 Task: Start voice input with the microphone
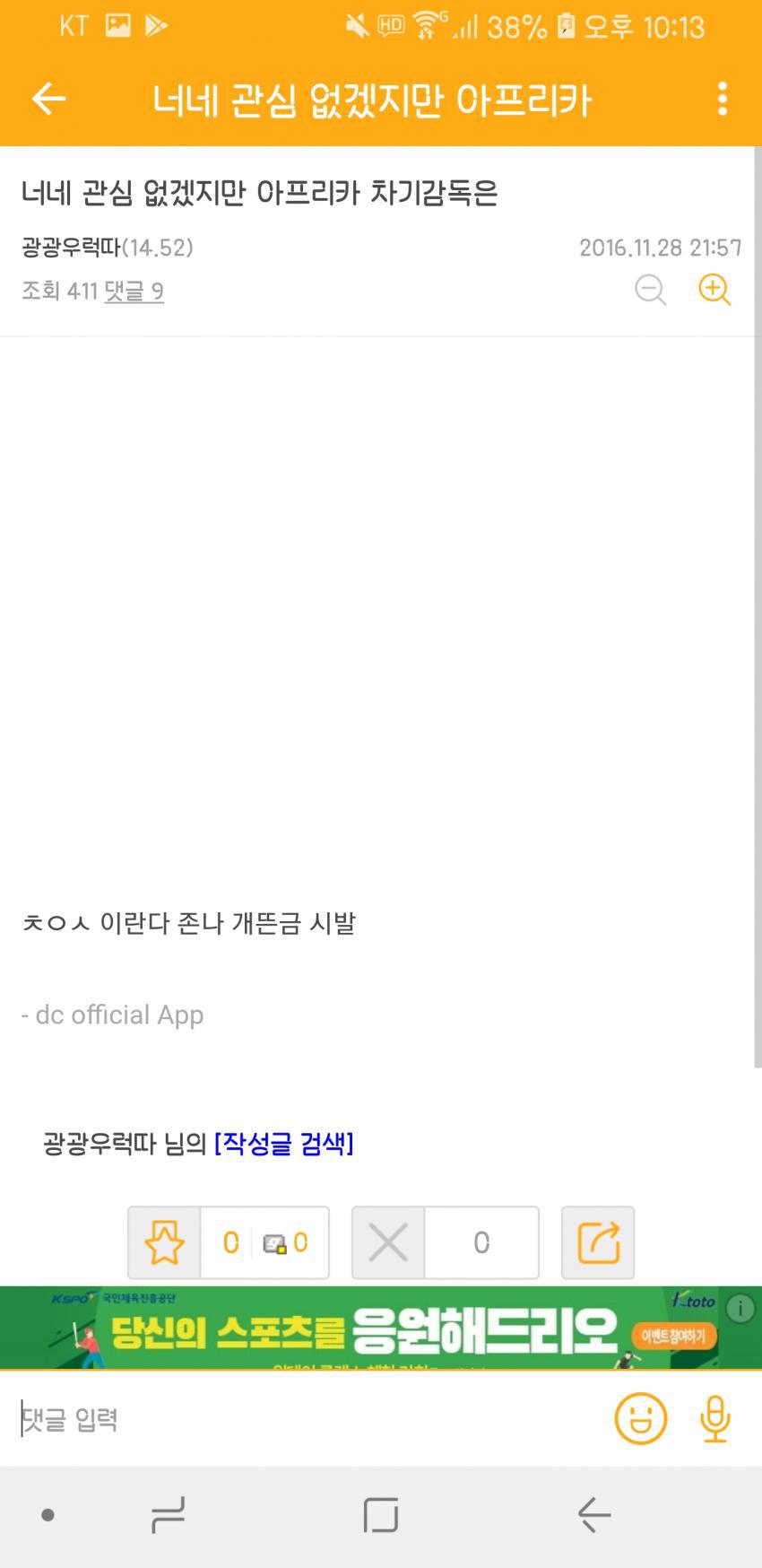click(x=714, y=1419)
